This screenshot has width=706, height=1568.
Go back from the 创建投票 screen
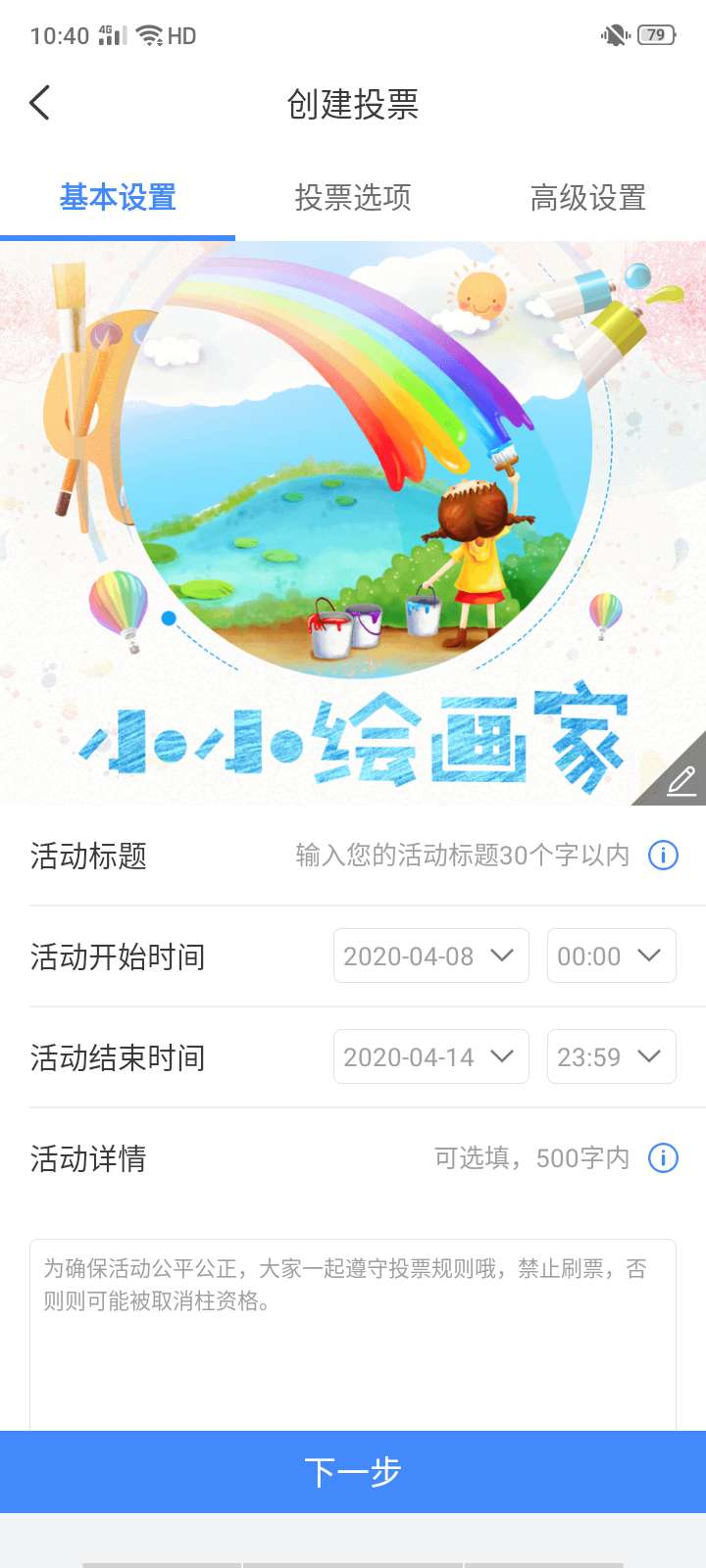pyautogui.click(x=40, y=103)
